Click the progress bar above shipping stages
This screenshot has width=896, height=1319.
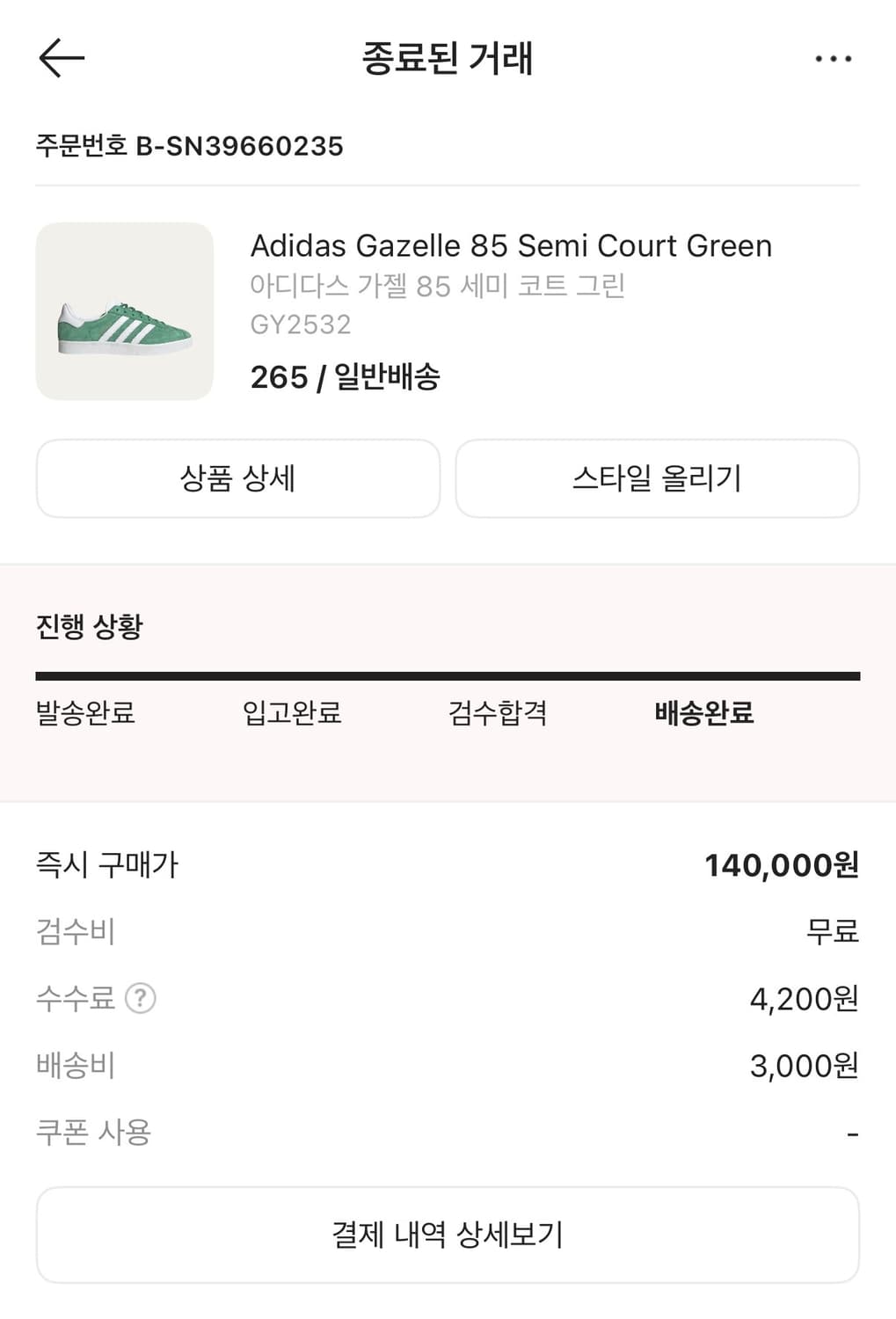coord(448,674)
